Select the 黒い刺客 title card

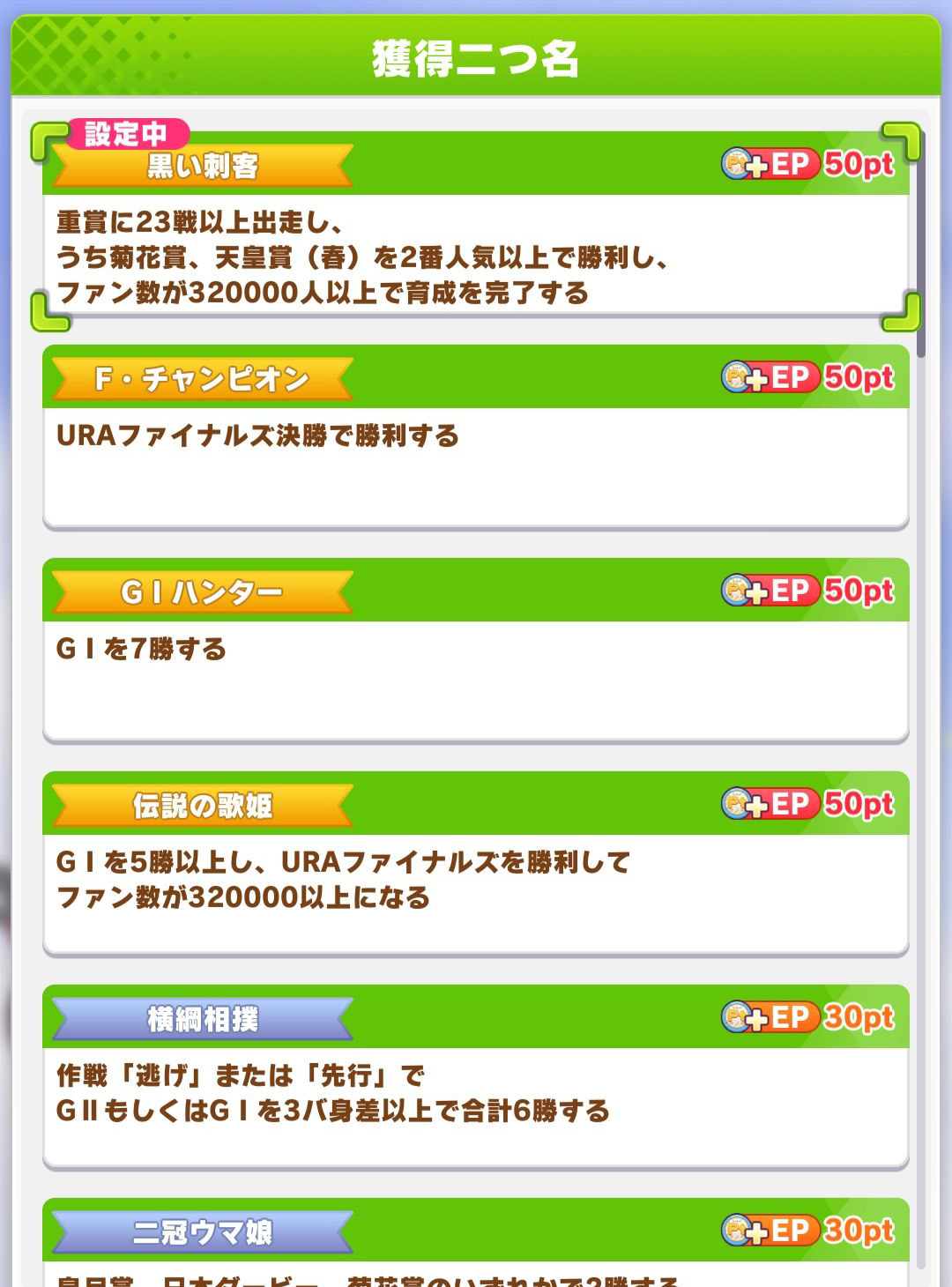click(475, 225)
